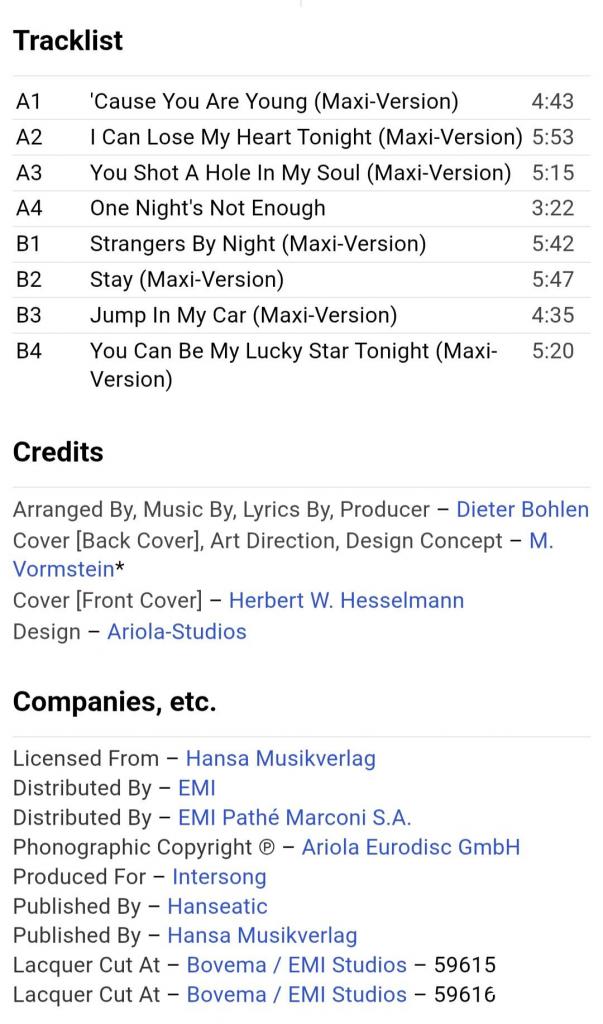Open Bovema / EMI Studios link beside 59615
The height and width of the screenshot is (1024, 603).
296,965
